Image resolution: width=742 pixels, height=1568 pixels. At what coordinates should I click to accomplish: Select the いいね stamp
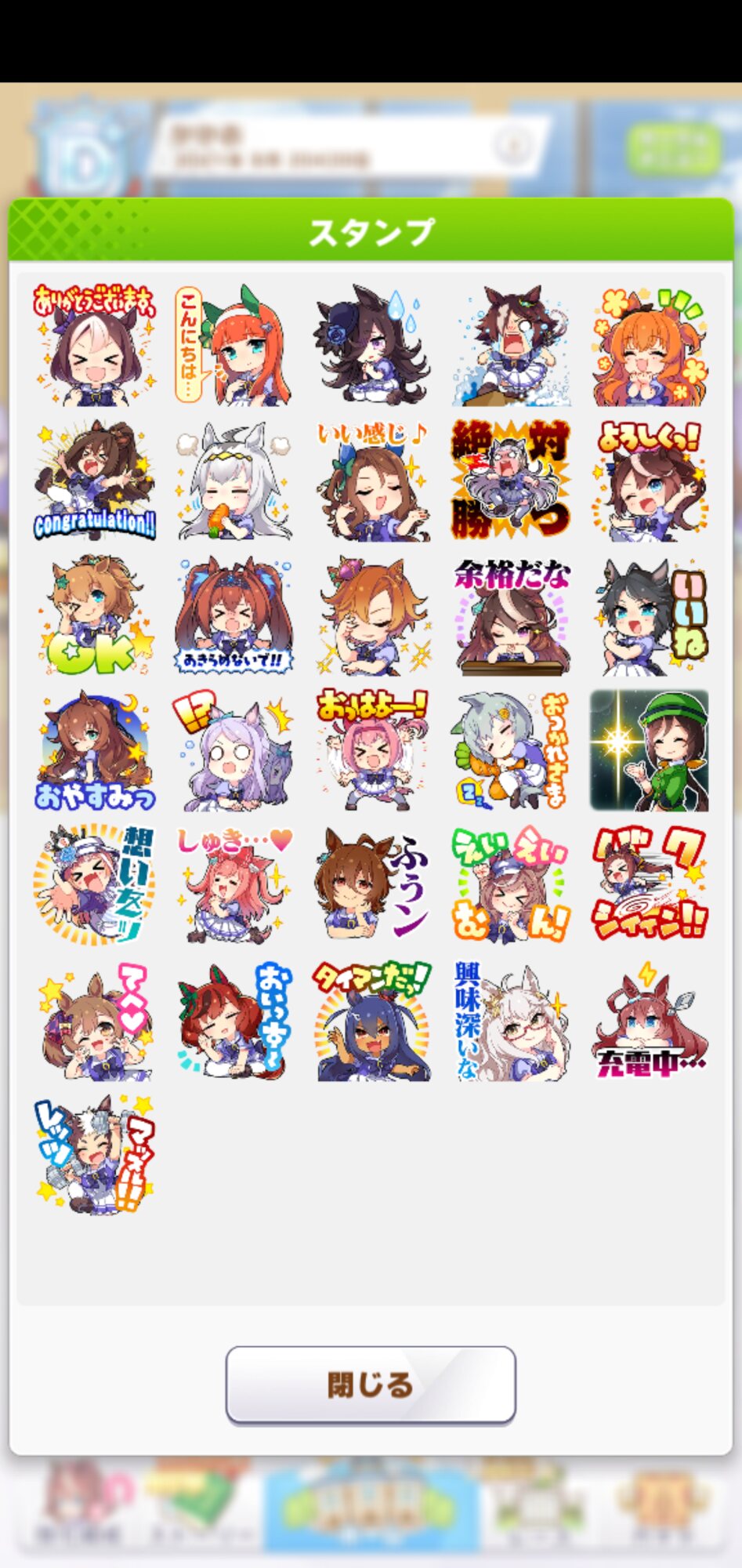650,616
